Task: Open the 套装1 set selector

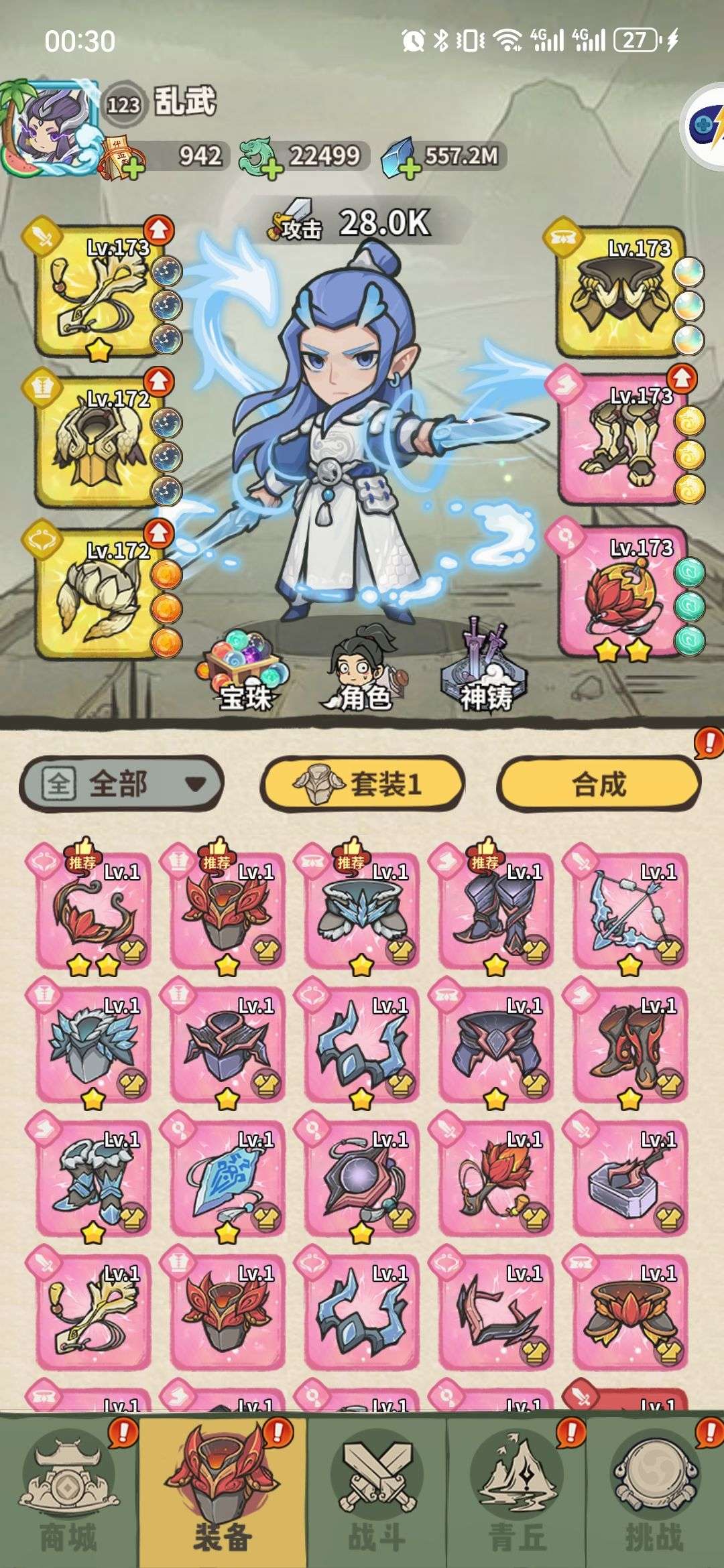Action: [x=362, y=784]
